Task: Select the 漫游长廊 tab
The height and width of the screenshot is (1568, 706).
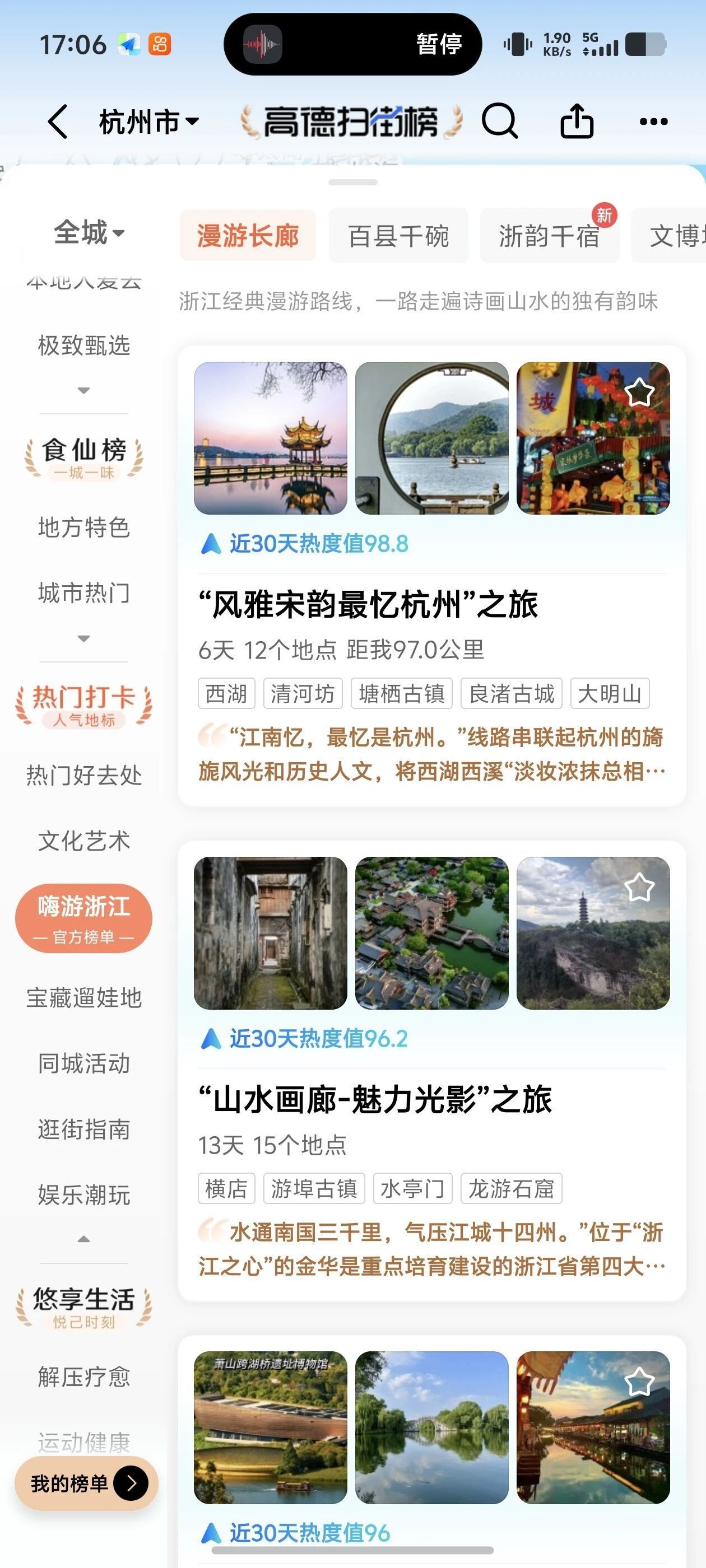Action: click(247, 236)
